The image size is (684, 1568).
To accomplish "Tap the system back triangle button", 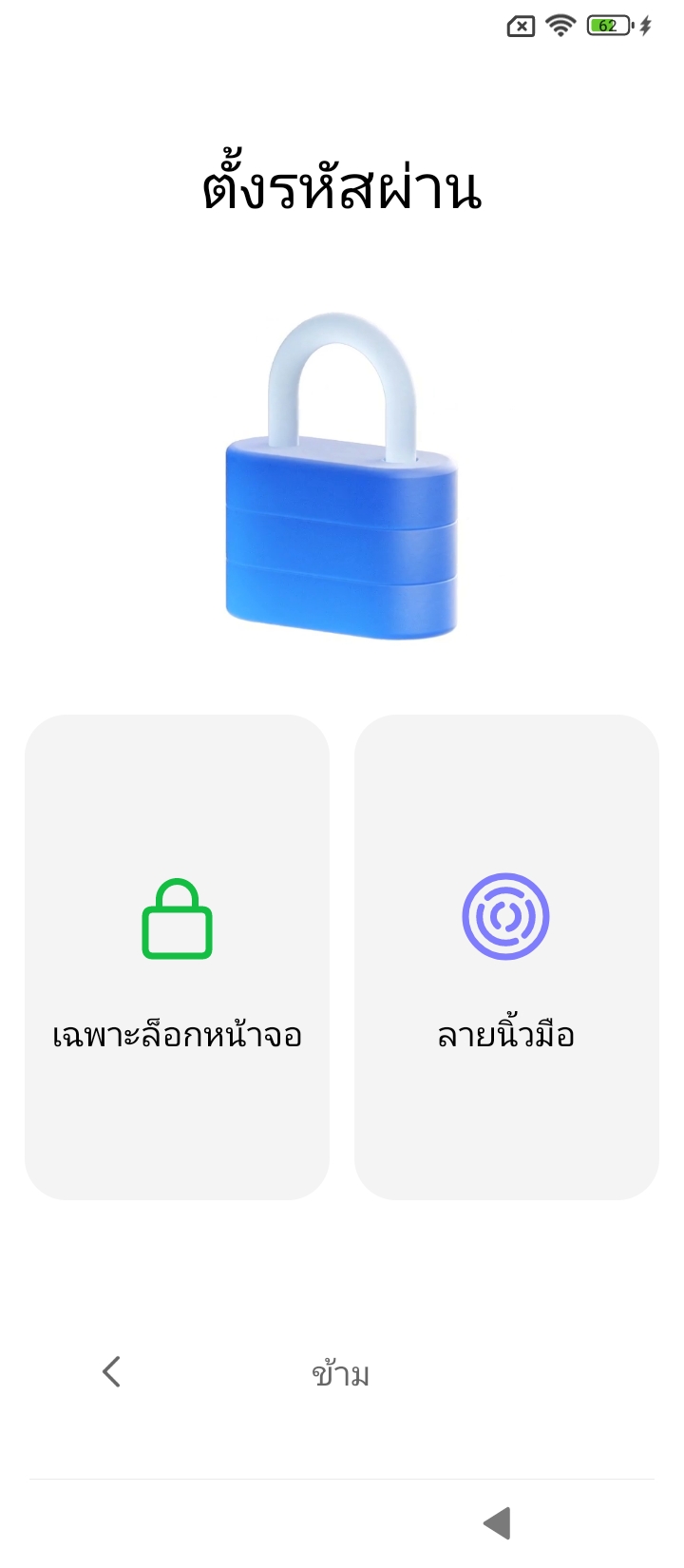I will (498, 1522).
